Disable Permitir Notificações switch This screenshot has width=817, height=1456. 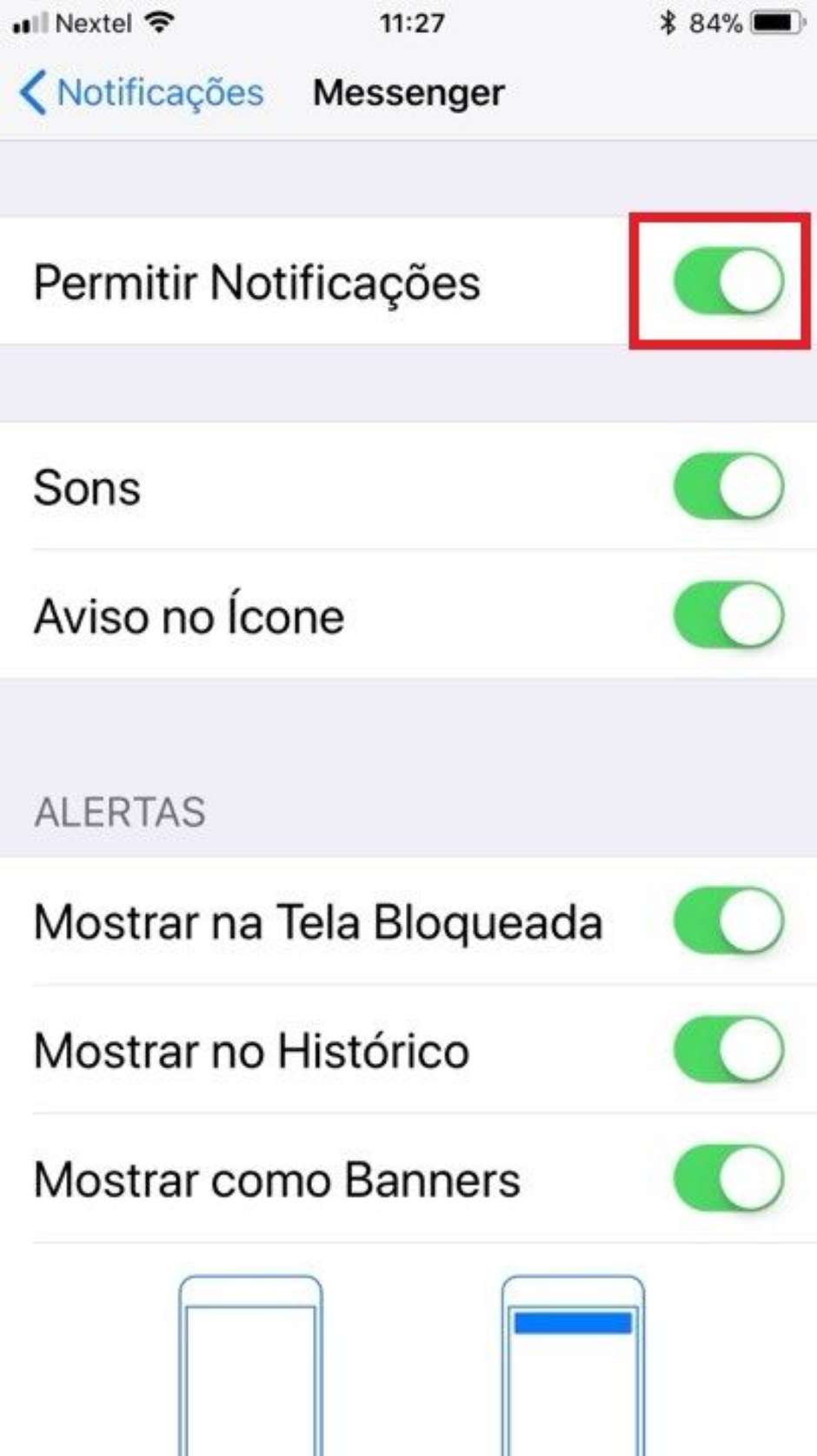728,281
